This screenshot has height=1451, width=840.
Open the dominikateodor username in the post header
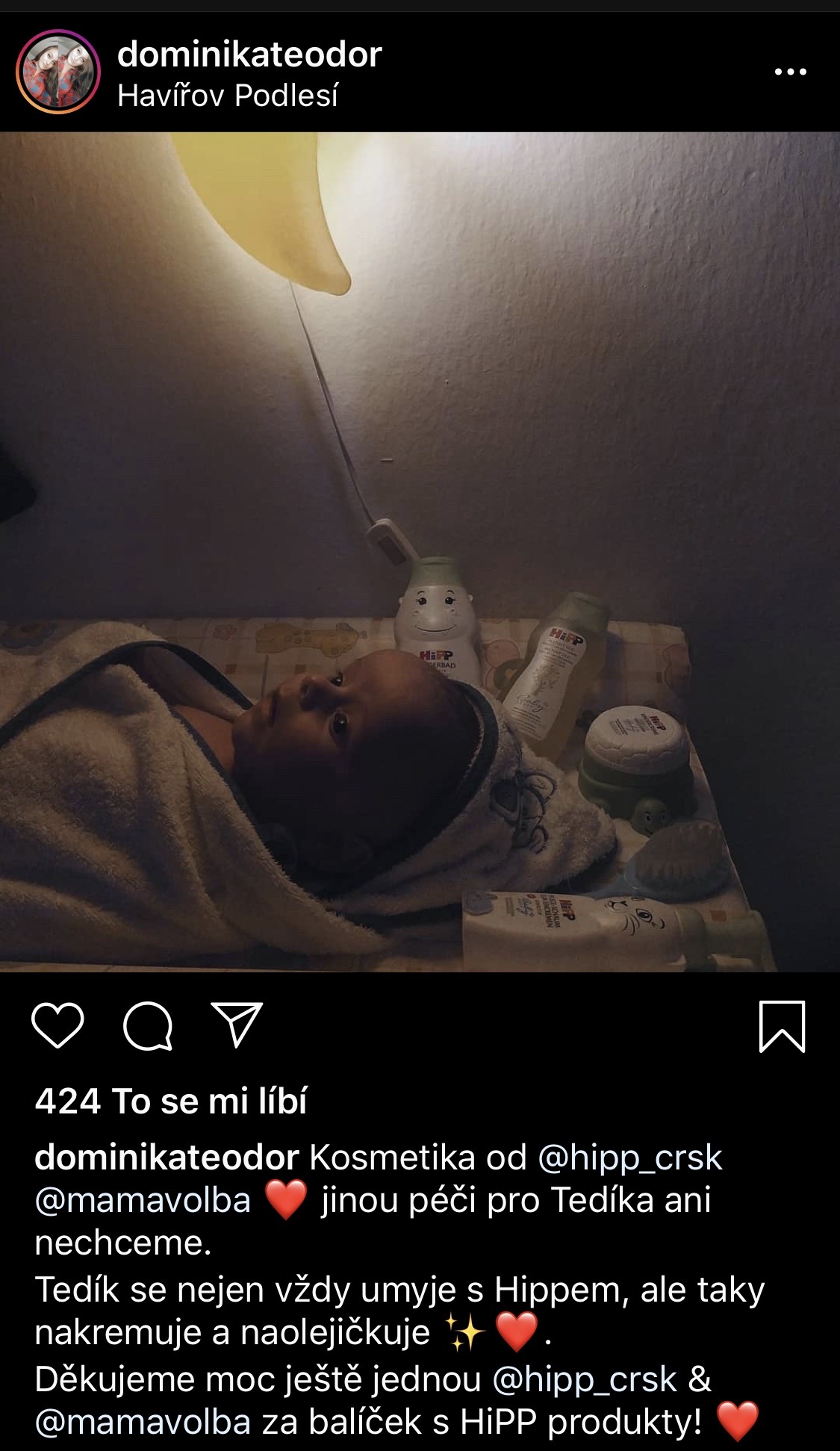[x=249, y=55]
